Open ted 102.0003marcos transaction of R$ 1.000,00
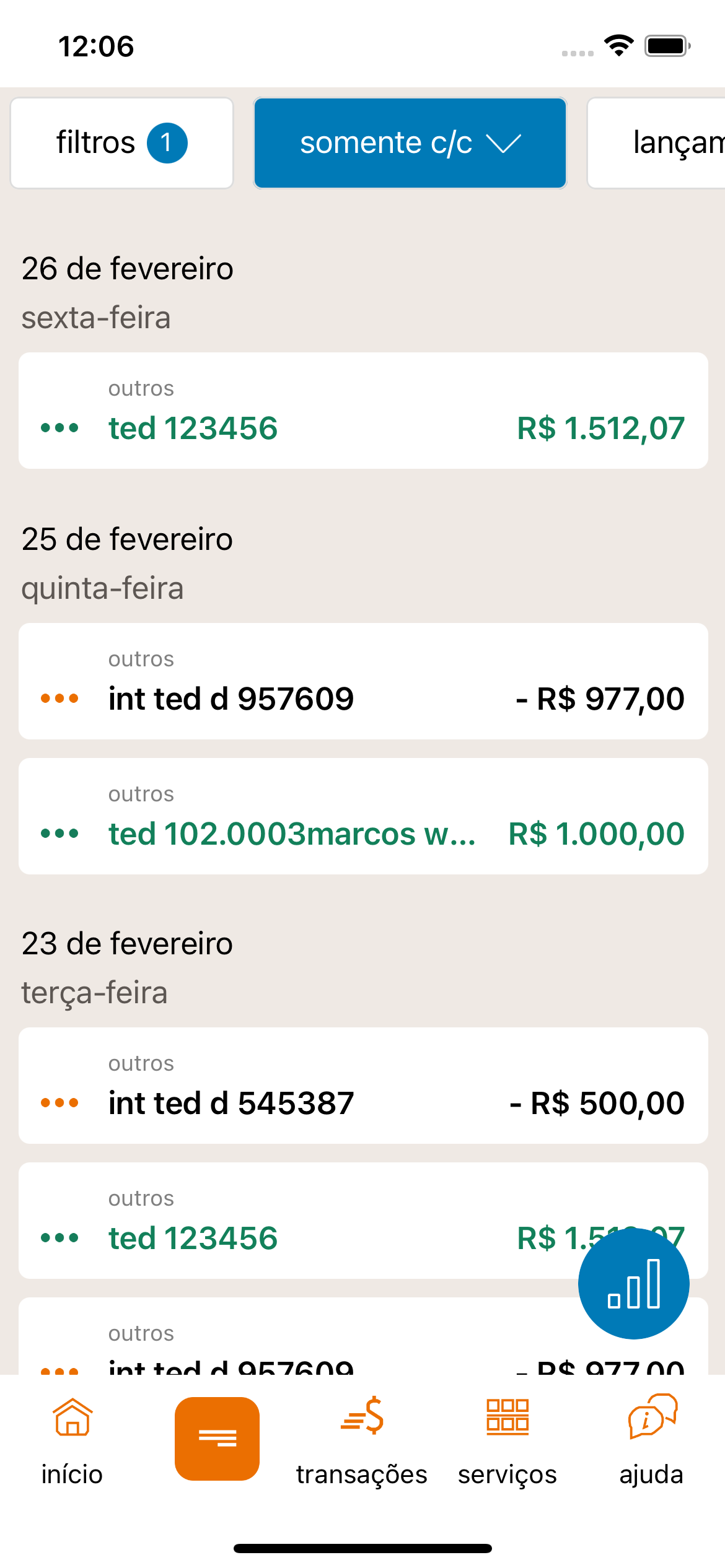Screen dimensions: 725x1568 (363, 816)
